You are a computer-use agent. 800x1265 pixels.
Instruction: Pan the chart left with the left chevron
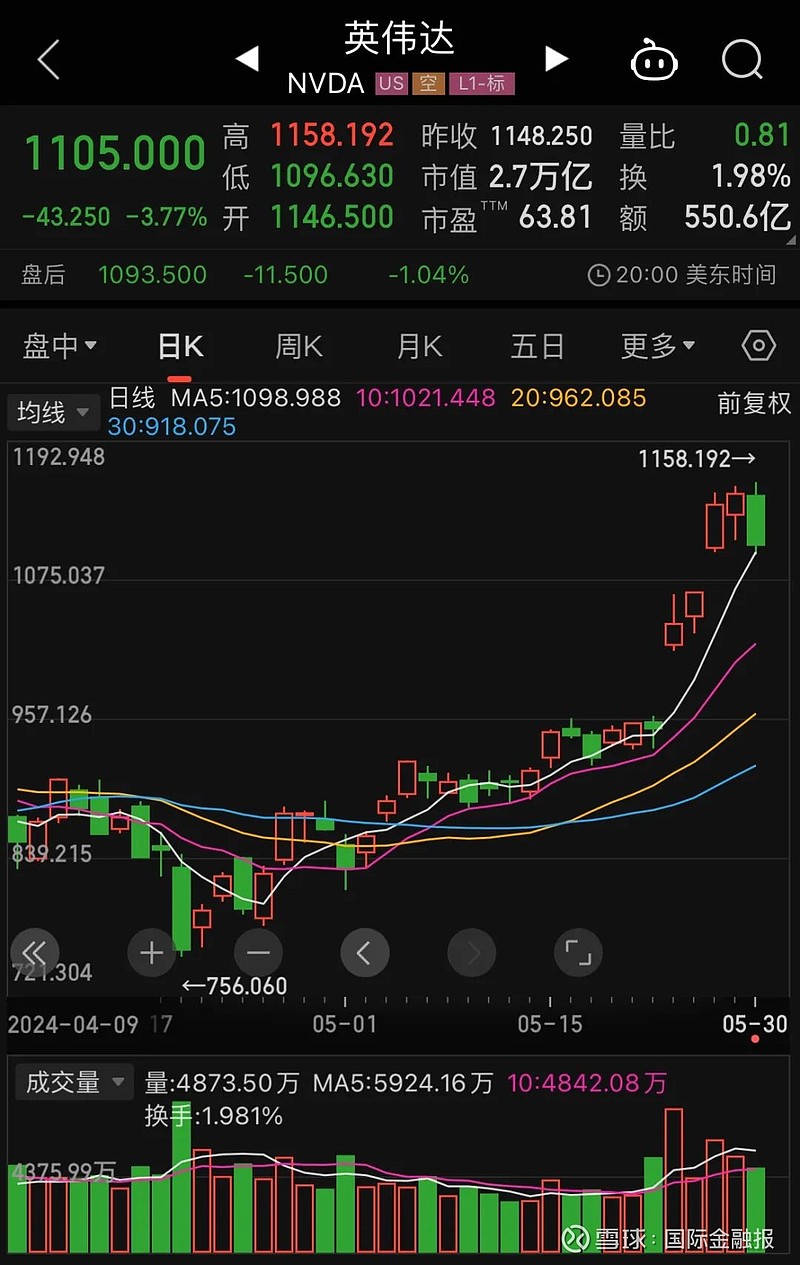(365, 953)
